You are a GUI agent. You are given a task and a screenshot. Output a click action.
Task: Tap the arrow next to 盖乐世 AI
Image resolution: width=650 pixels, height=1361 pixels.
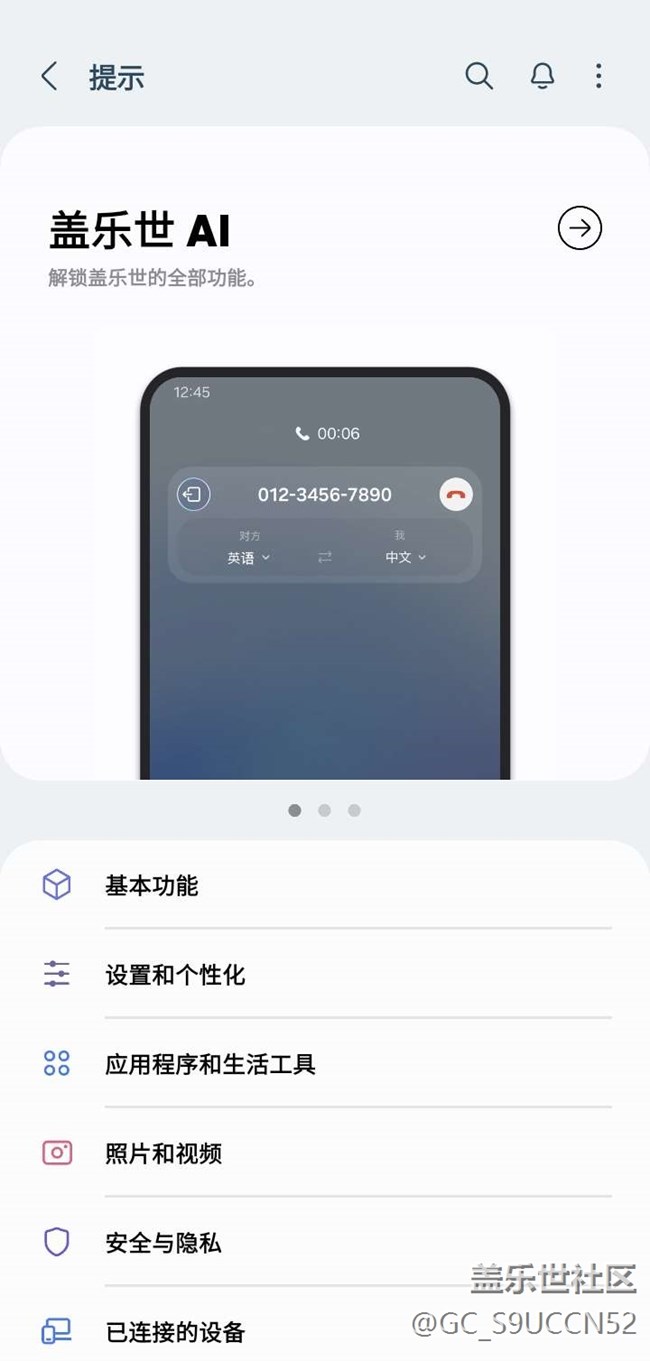[580, 228]
